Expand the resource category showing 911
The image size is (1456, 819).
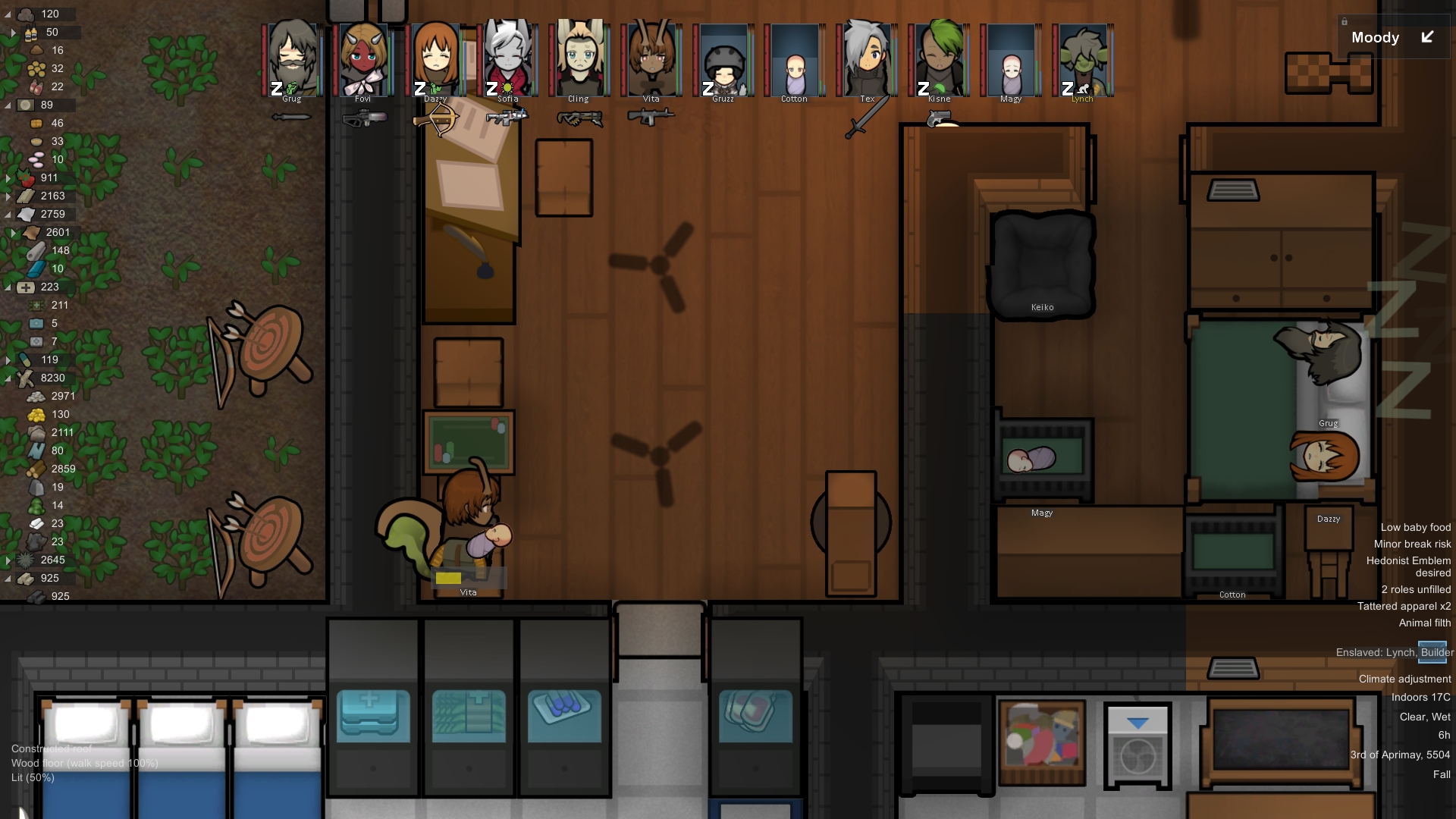click(x=8, y=178)
